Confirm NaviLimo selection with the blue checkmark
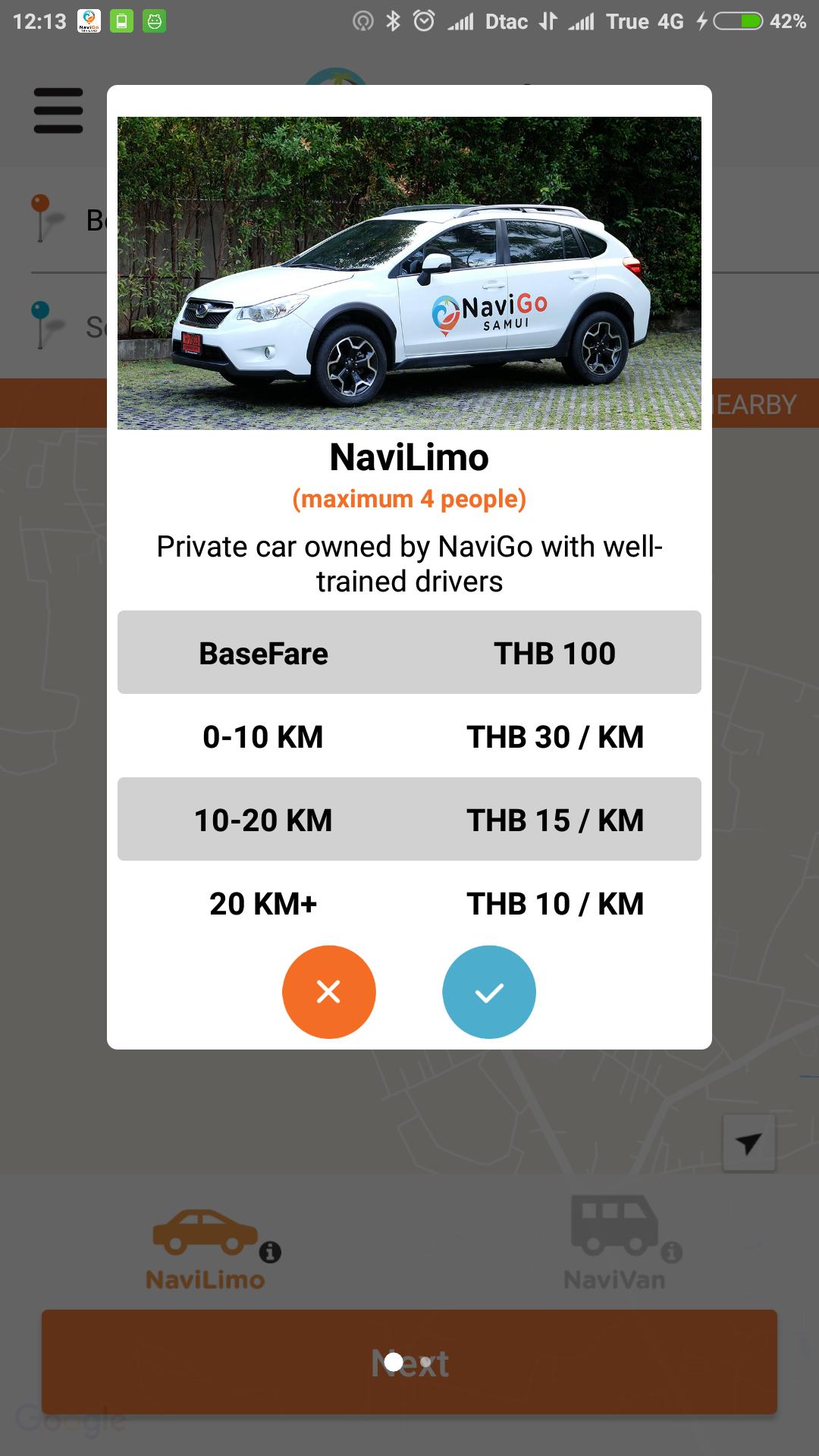The width and height of the screenshot is (819, 1456). point(489,991)
